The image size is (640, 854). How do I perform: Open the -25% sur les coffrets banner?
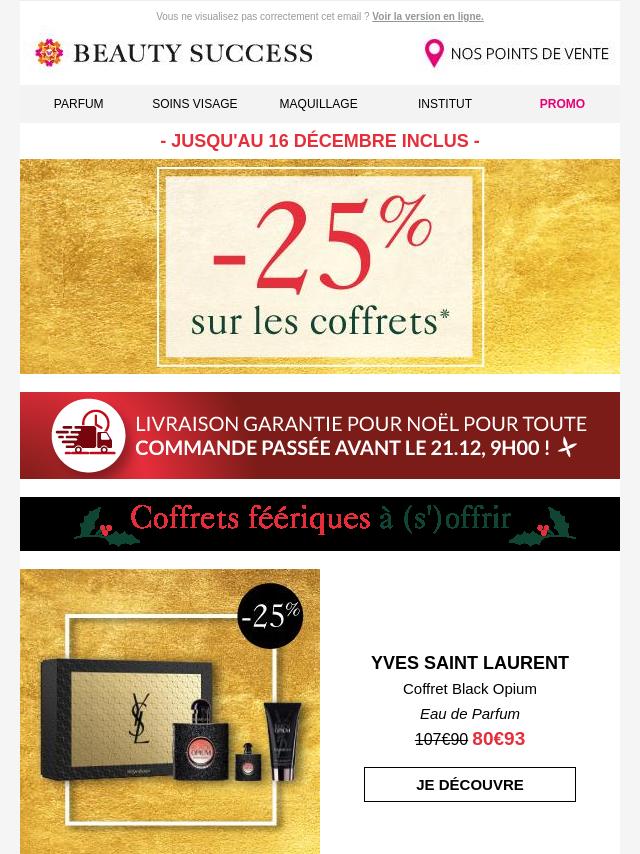320,266
